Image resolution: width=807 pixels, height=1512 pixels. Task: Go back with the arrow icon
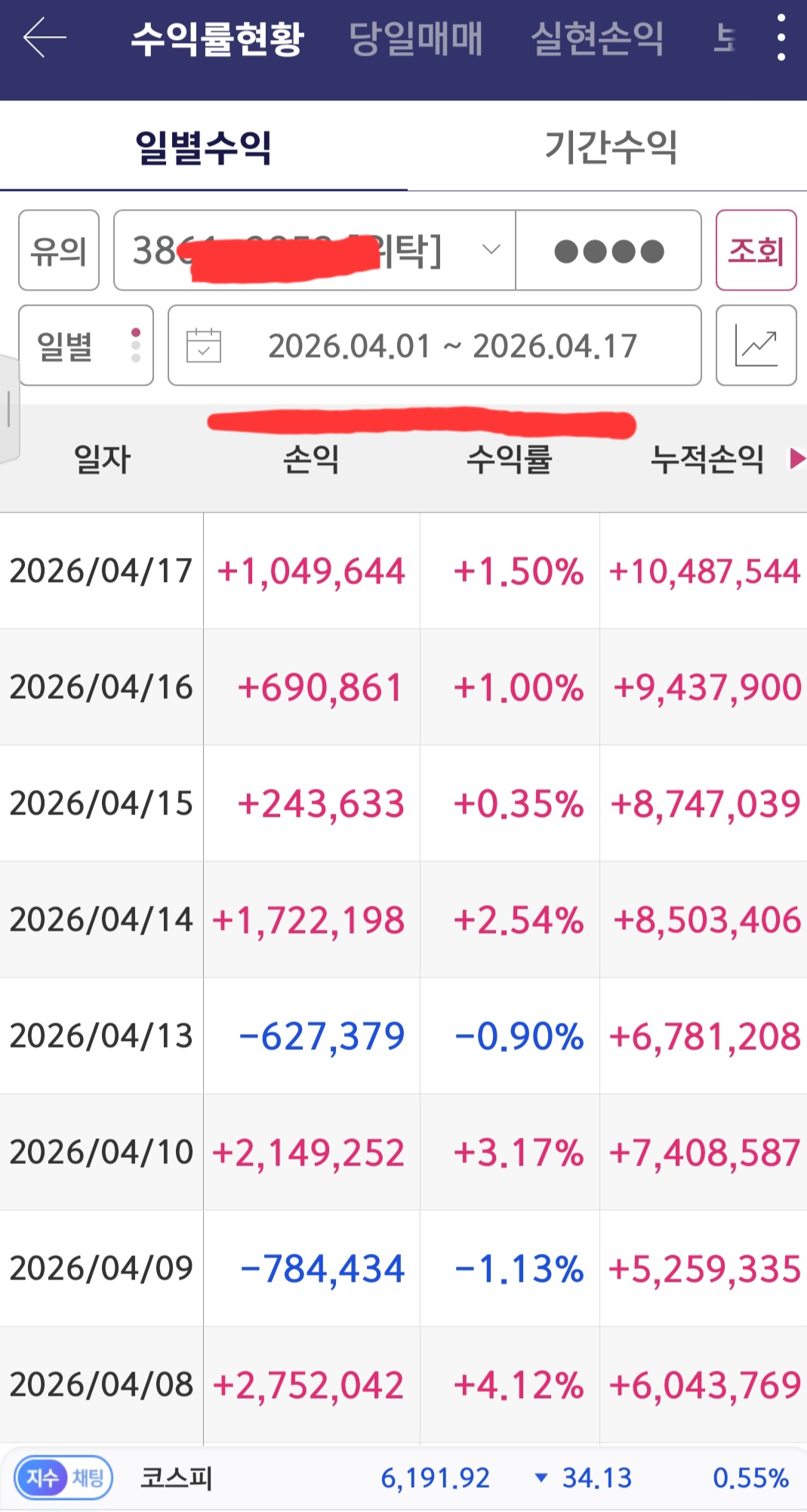coord(44,38)
